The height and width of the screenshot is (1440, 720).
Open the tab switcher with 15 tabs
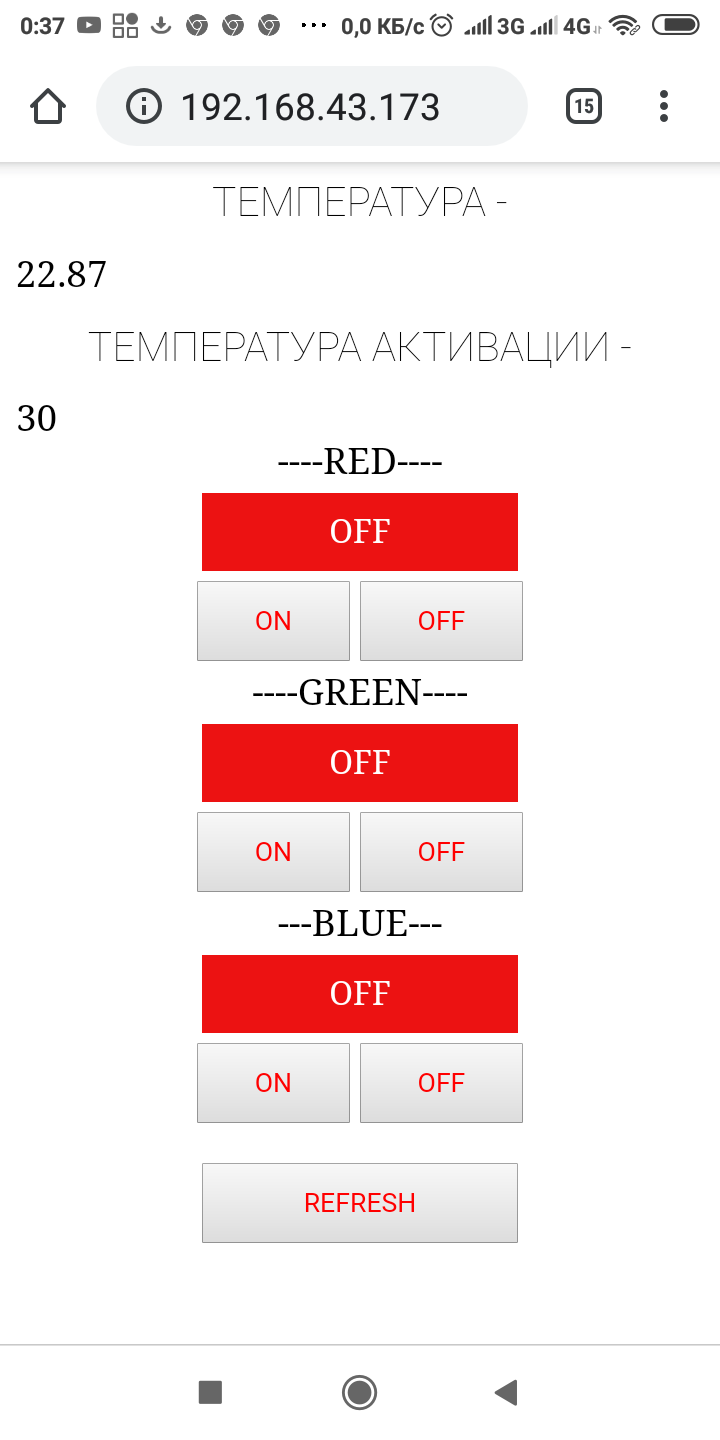pyautogui.click(x=584, y=106)
